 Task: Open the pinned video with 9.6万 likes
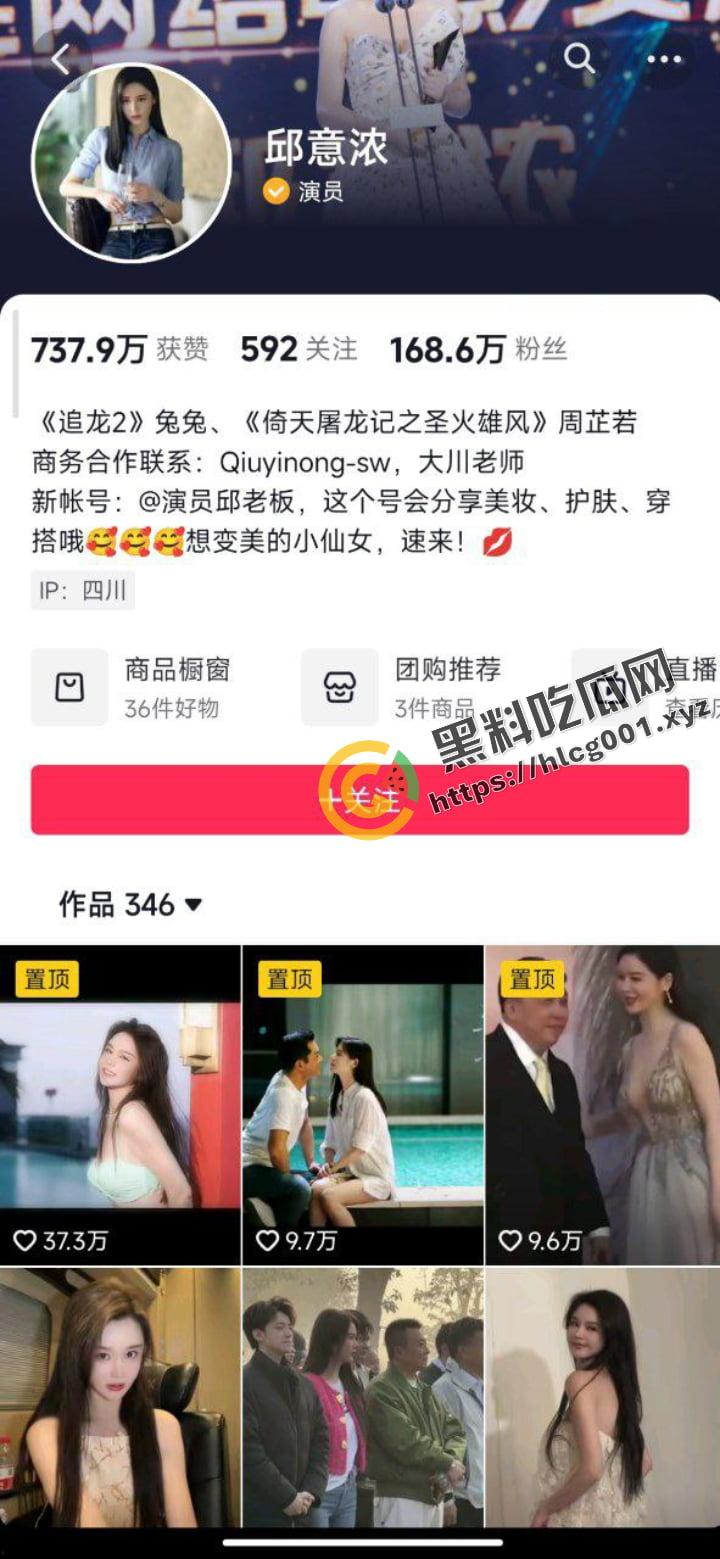tap(603, 1105)
